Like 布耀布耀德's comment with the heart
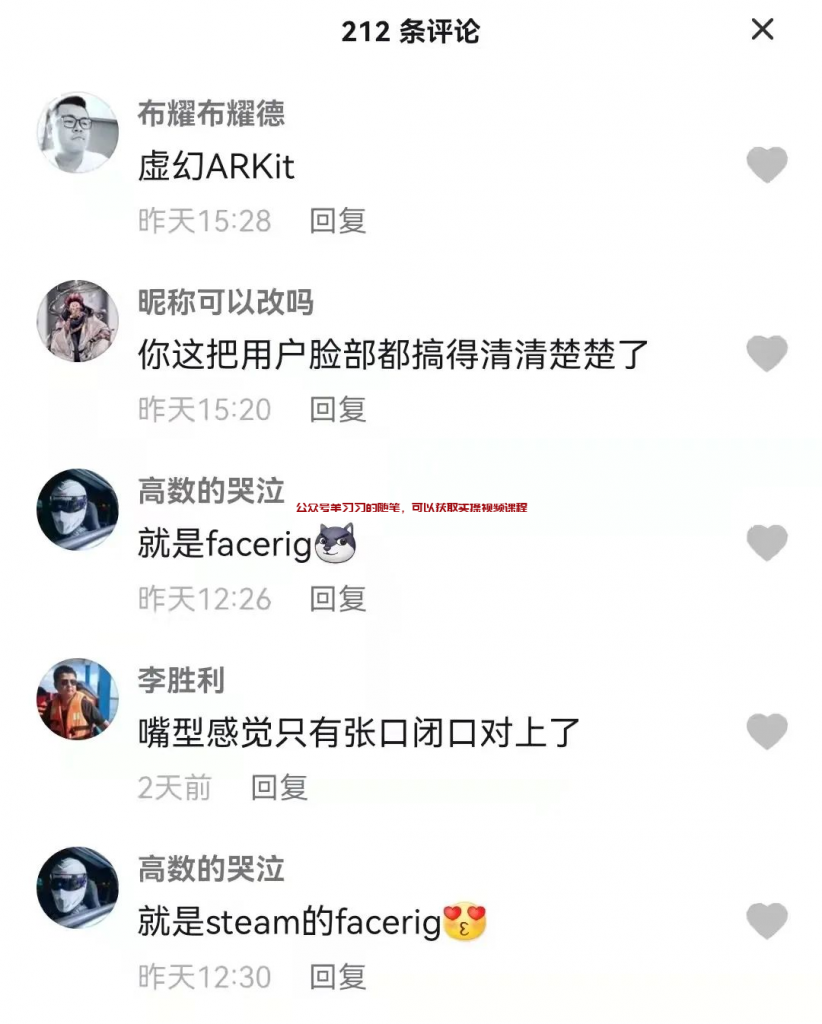822x1024 pixels. point(767,165)
